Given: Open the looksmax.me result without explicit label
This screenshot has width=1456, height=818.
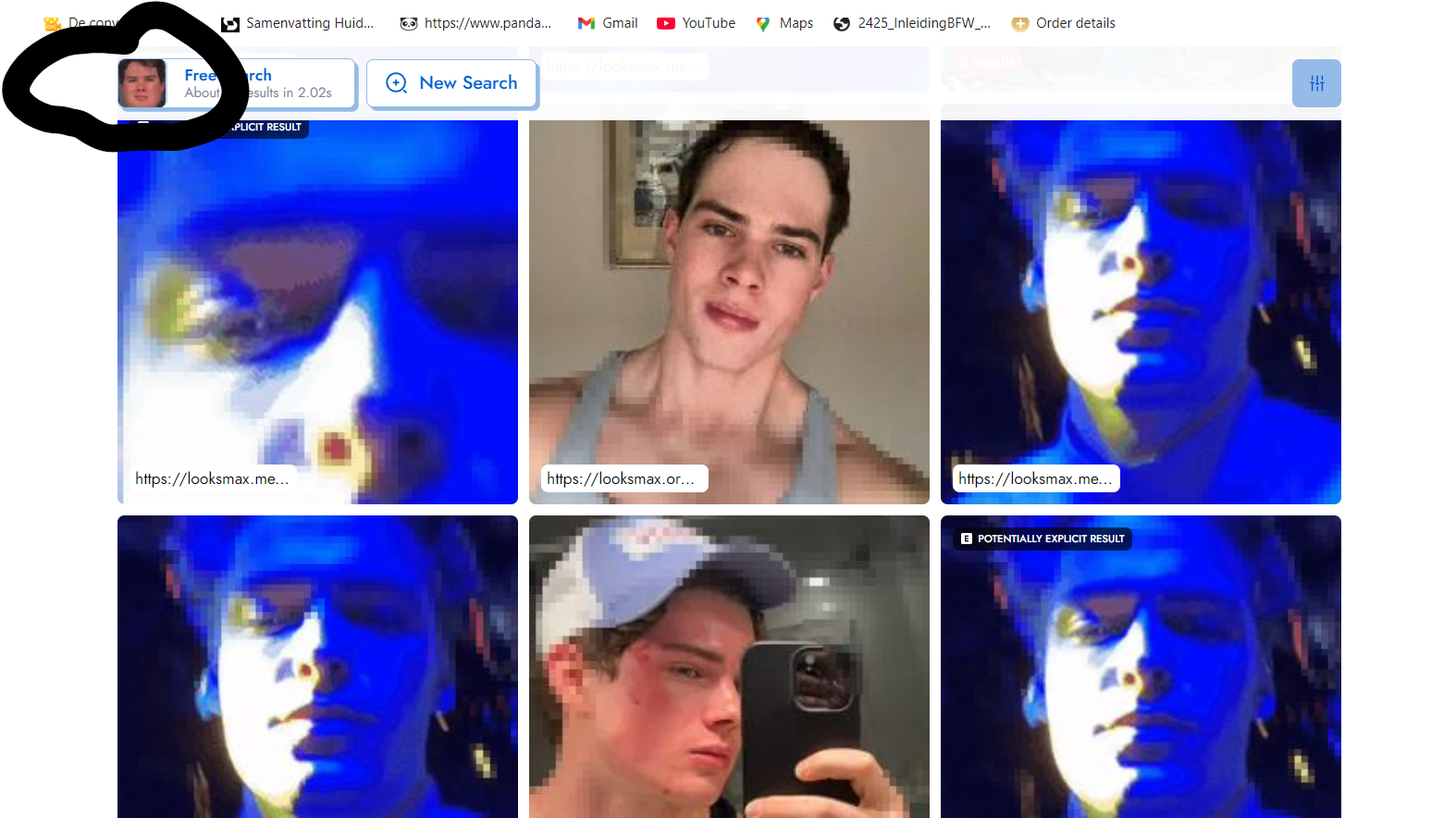Looking at the screenshot, I should tap(1141, 312).
